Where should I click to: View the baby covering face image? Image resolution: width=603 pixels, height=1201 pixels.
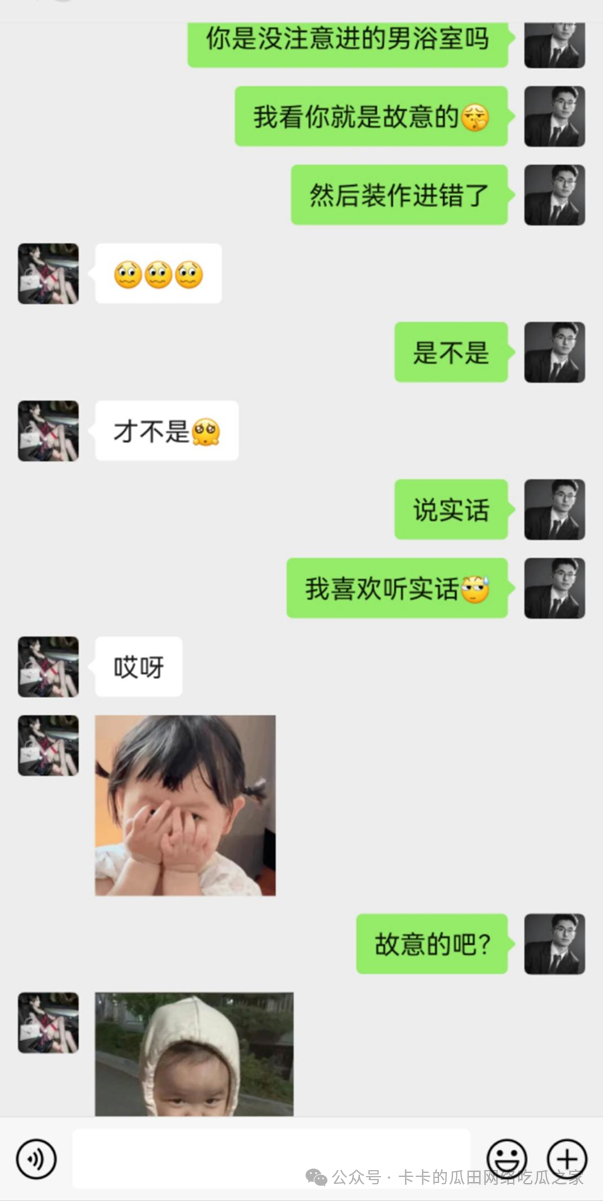coord(185,805)
